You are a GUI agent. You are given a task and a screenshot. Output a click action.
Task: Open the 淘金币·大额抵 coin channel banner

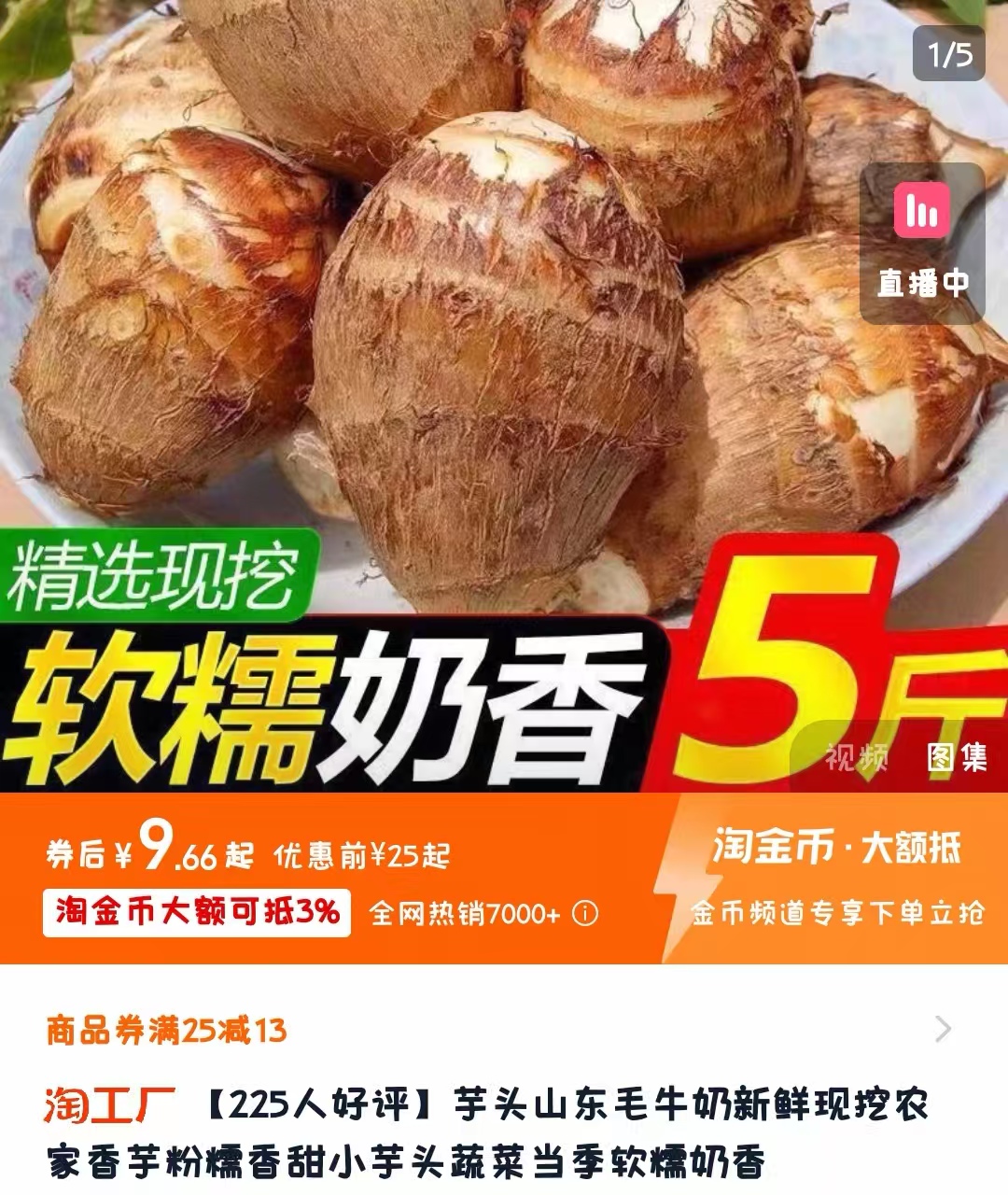(836, 878)
